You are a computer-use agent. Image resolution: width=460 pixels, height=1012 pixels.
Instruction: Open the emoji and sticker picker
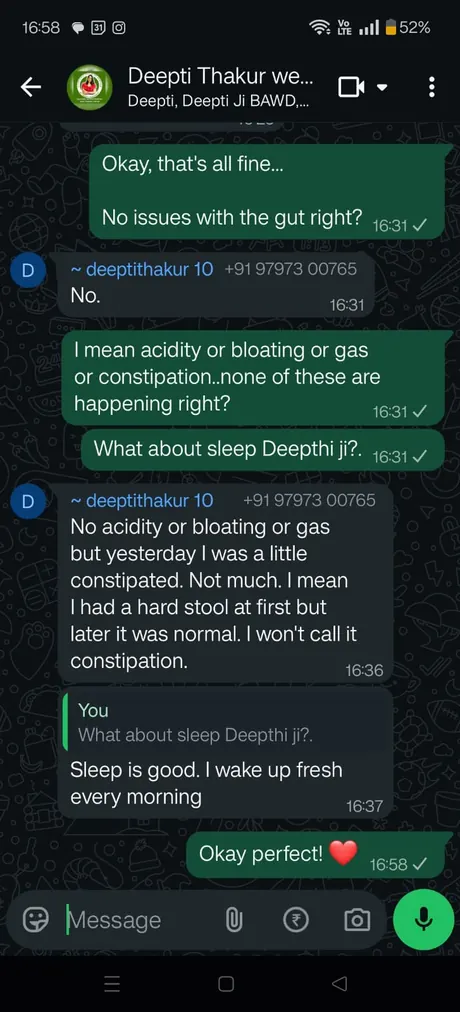coord(35,920)
